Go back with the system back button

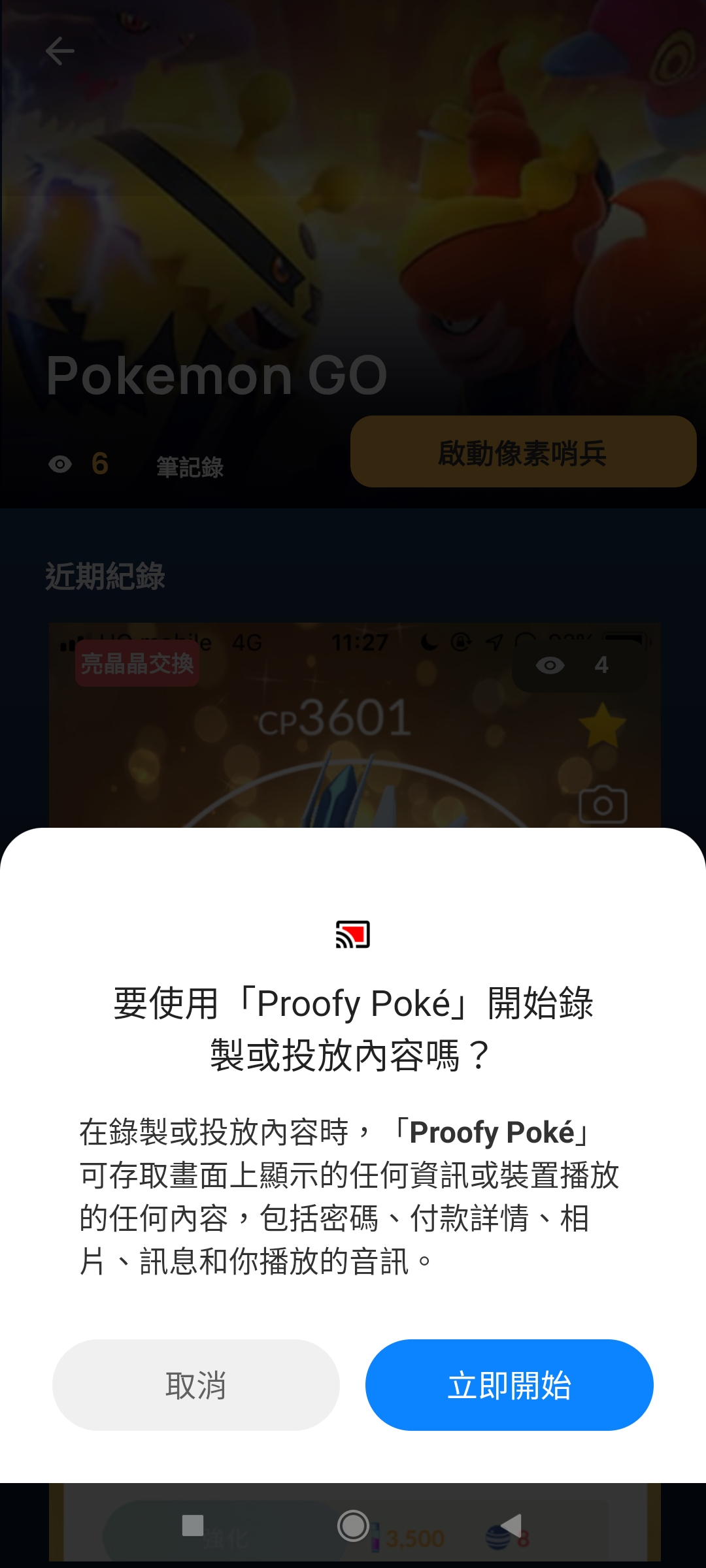[511, 1526]
